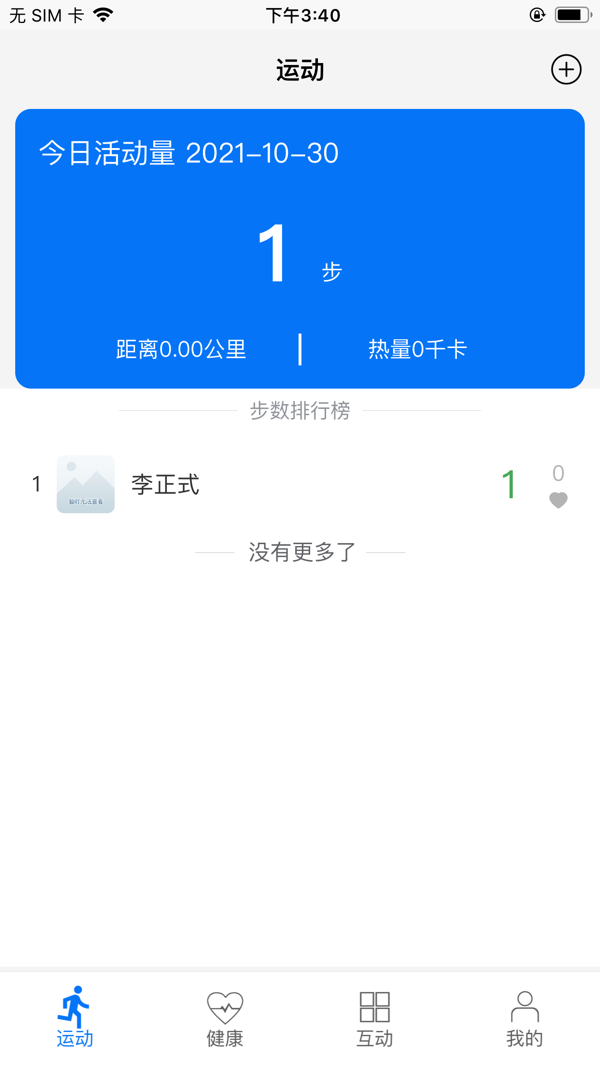The height and width of the screenshot is (1067, 600).
Task: Go to the 我的 tab
Action: (524, 1017)
